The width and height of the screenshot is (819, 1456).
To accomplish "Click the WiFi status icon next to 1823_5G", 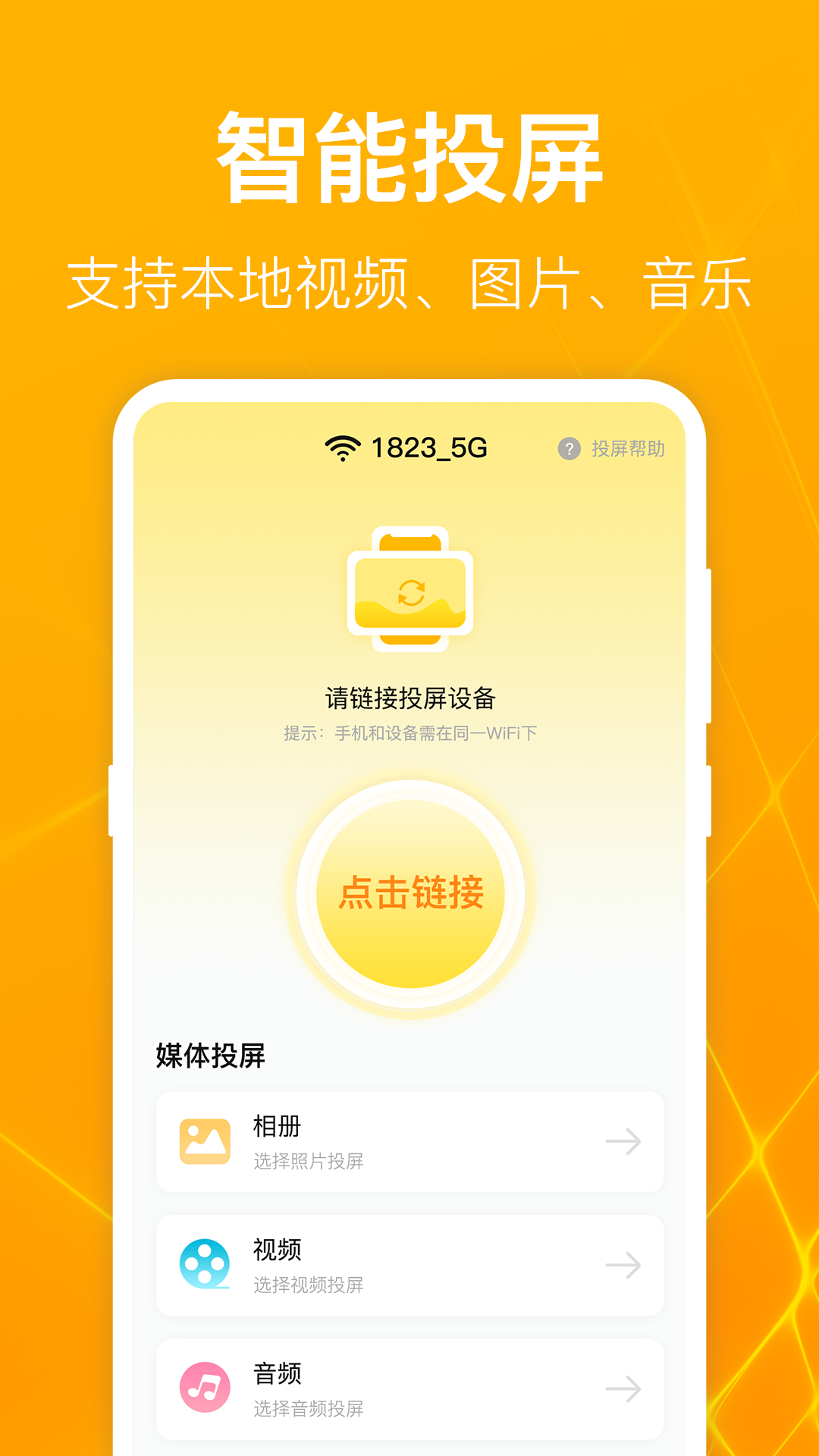I will tap(341, 448).
